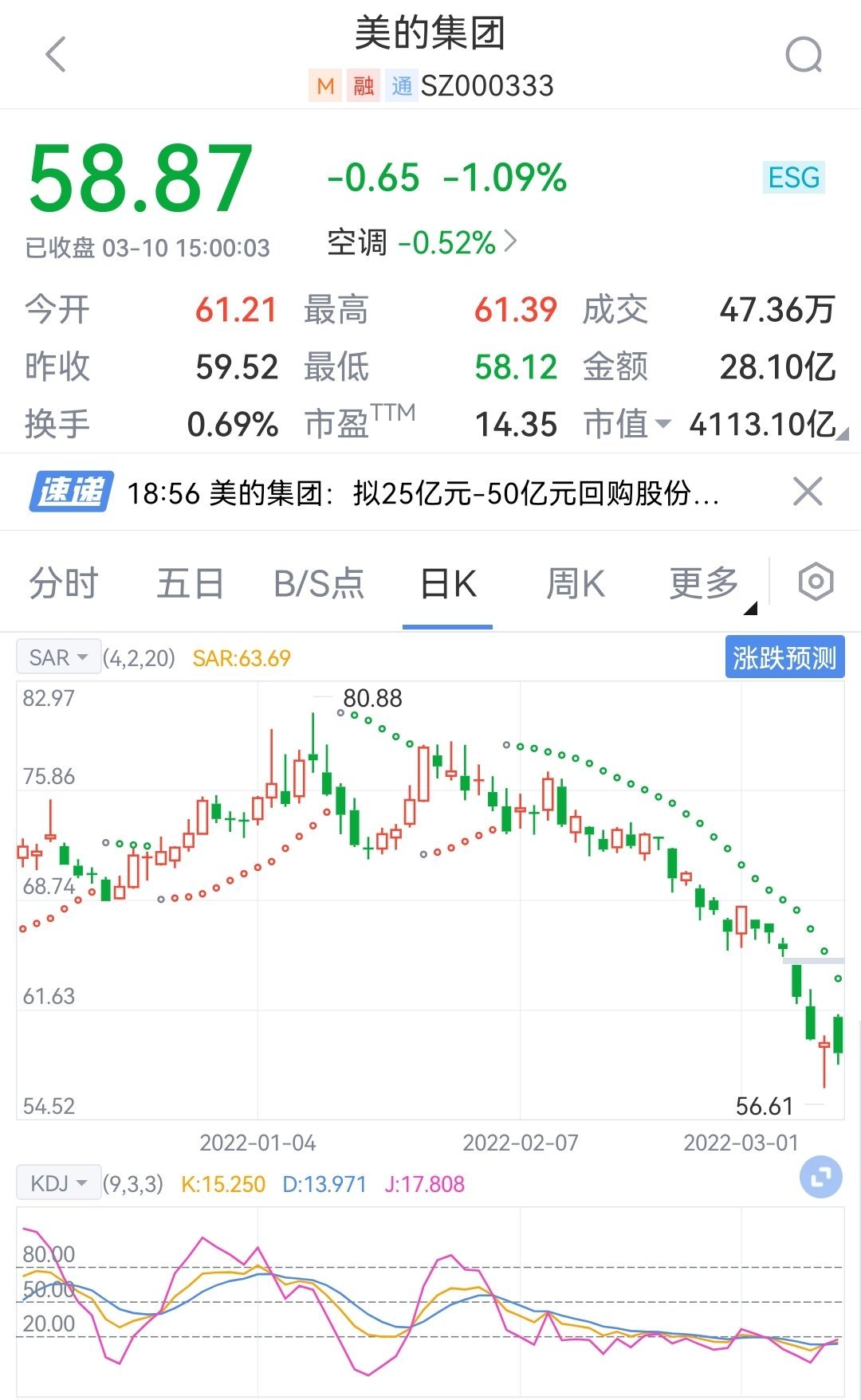Open the stock search icon
The width and height of the screenshot is (861, 1400).
[804, 55]
